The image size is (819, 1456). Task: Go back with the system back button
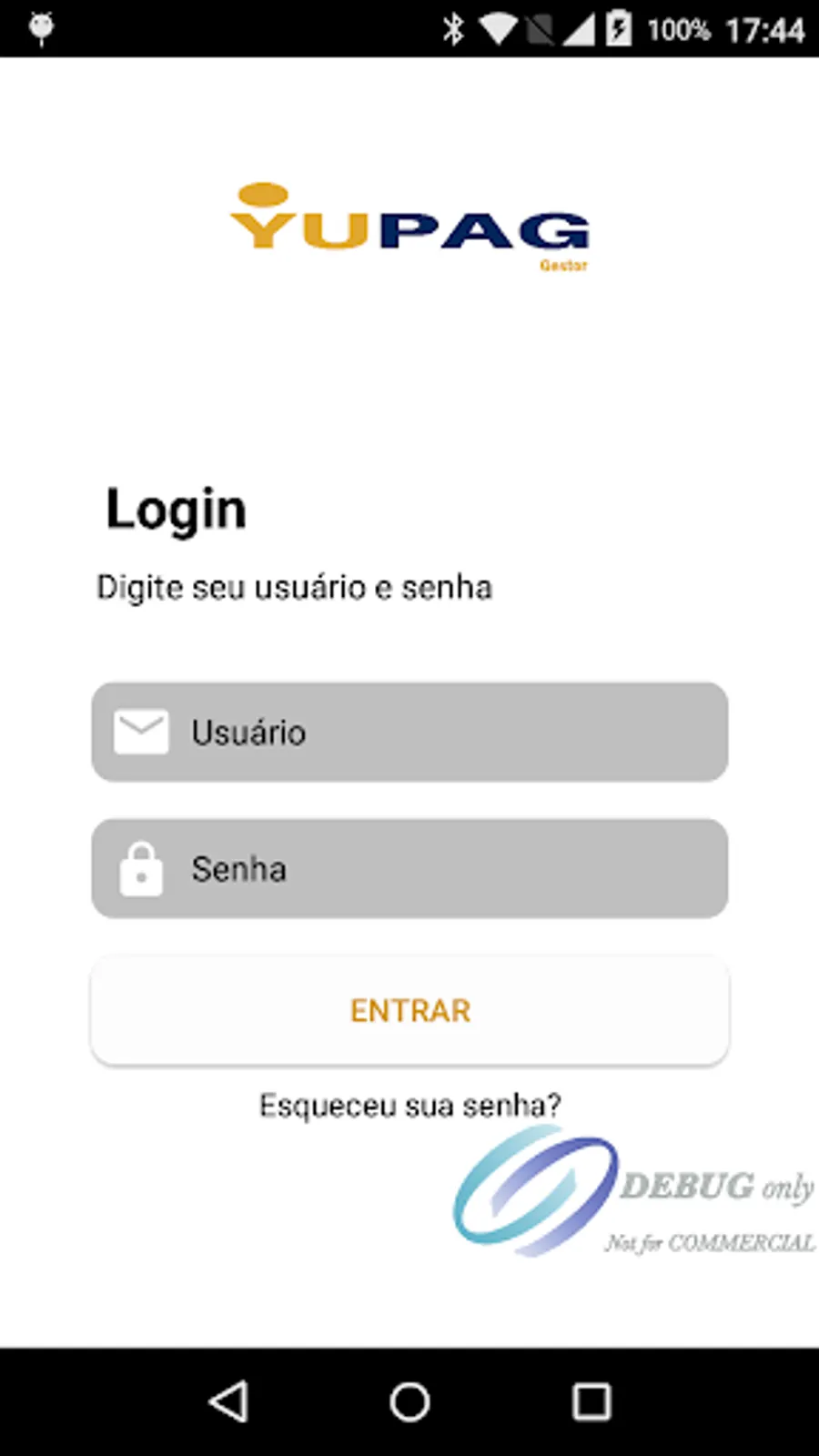[x=228, y=1401]
